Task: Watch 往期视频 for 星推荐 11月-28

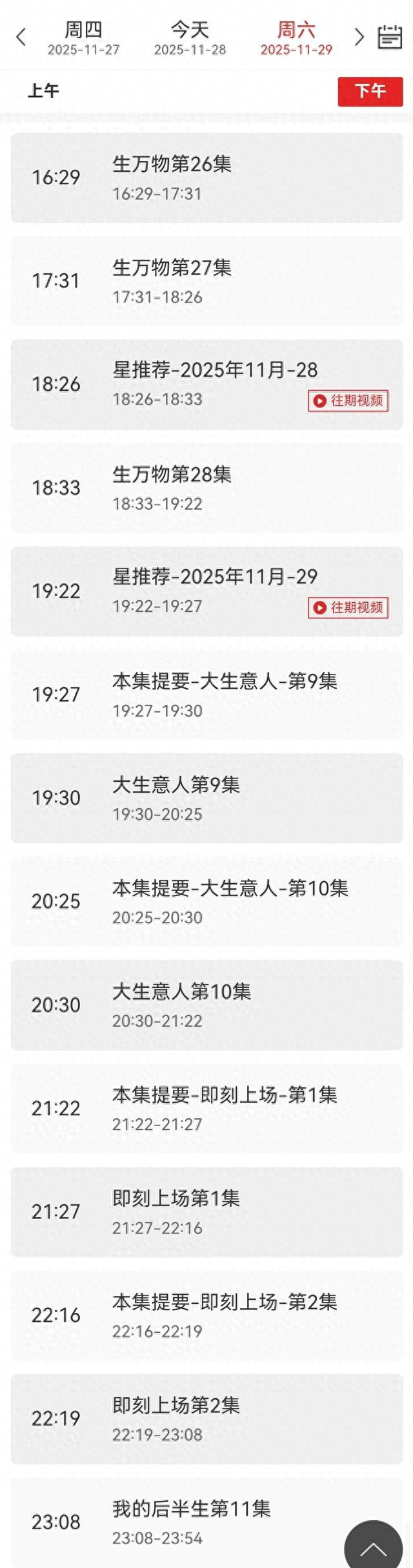Action: click(x=348, y=401)
